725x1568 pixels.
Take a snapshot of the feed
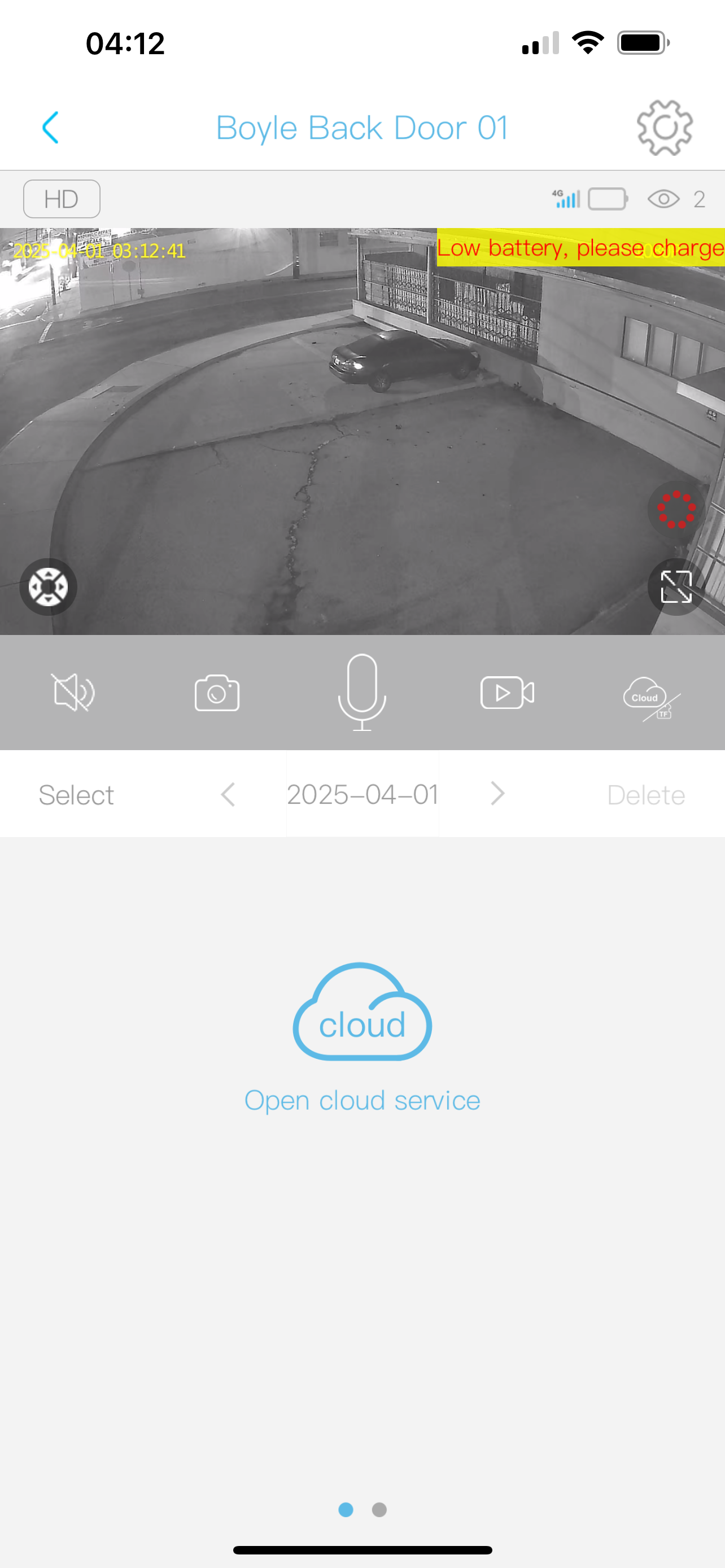coord(217,693)
